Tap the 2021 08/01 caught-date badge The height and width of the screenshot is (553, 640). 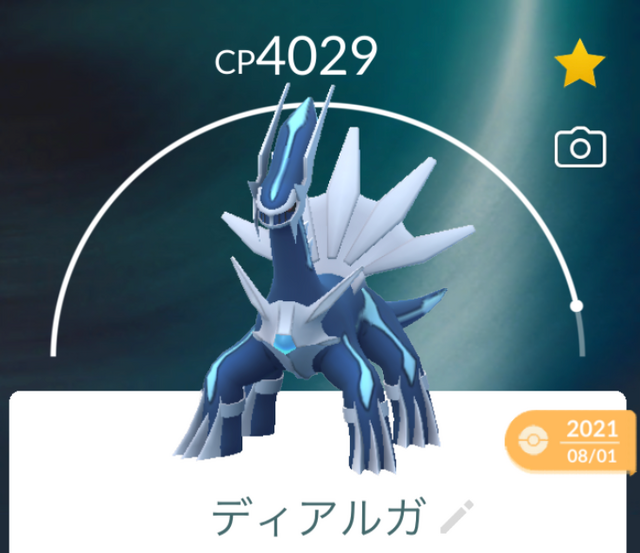click(571, 441)
